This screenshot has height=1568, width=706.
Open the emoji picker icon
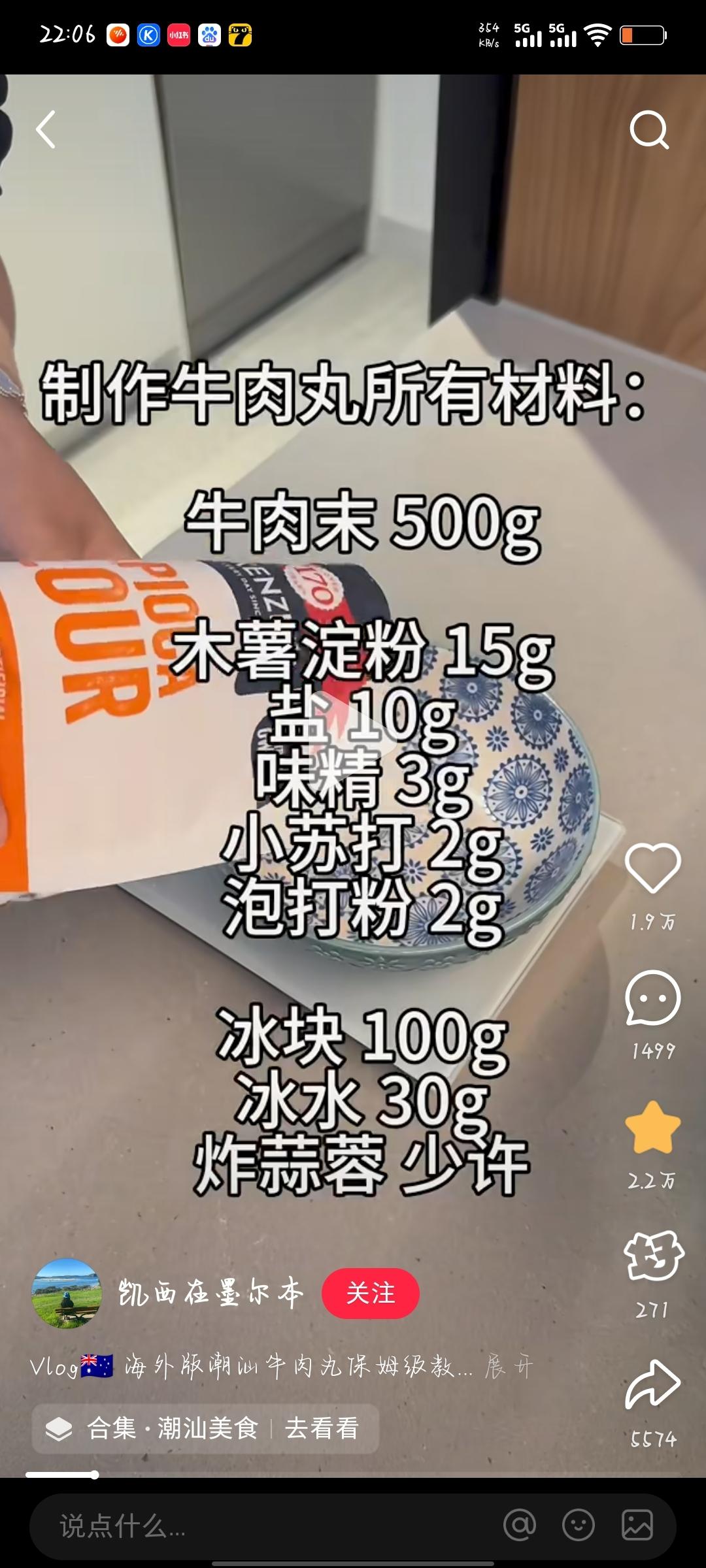(x=579, y=1526)
